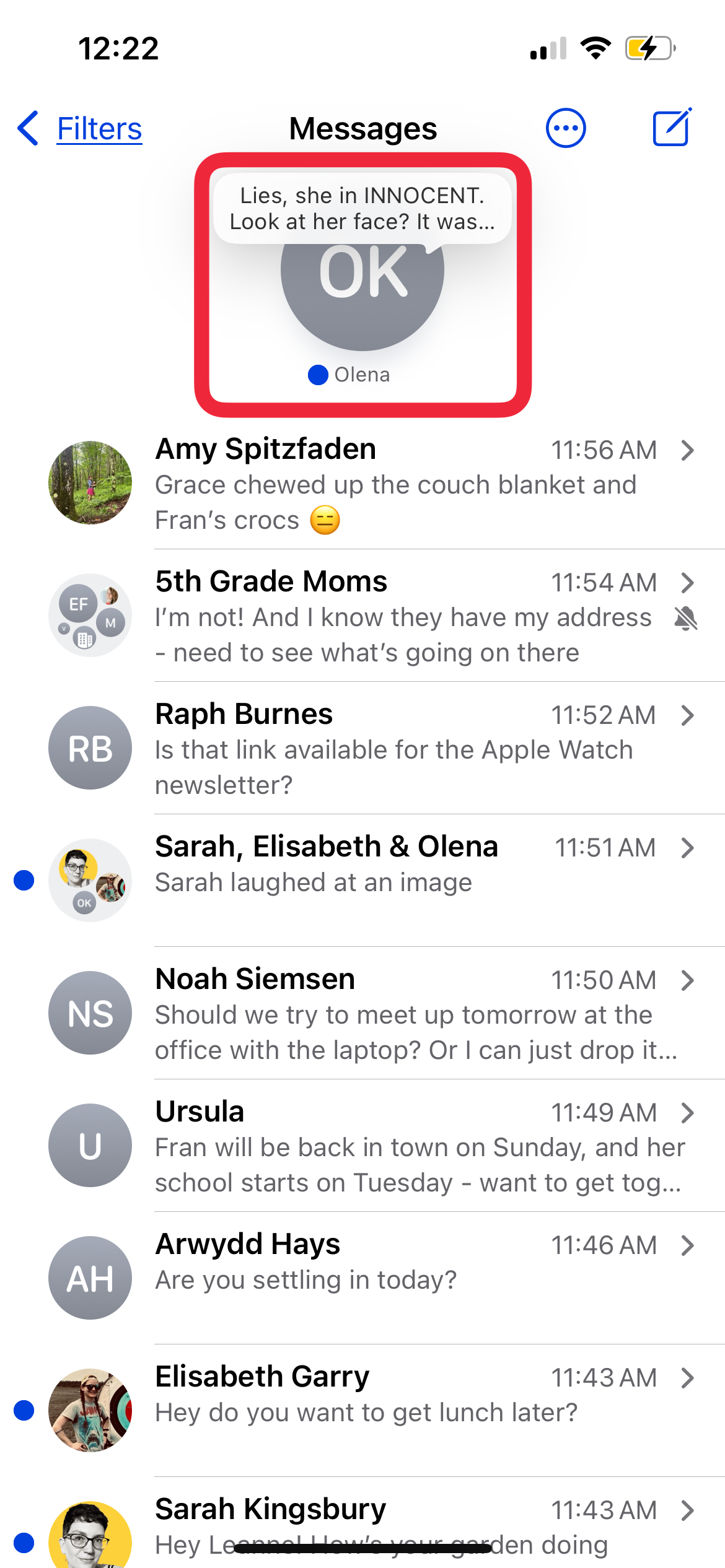The image size is (725, 1568).
Task: Compose a new message
Action: click(672, 128)
